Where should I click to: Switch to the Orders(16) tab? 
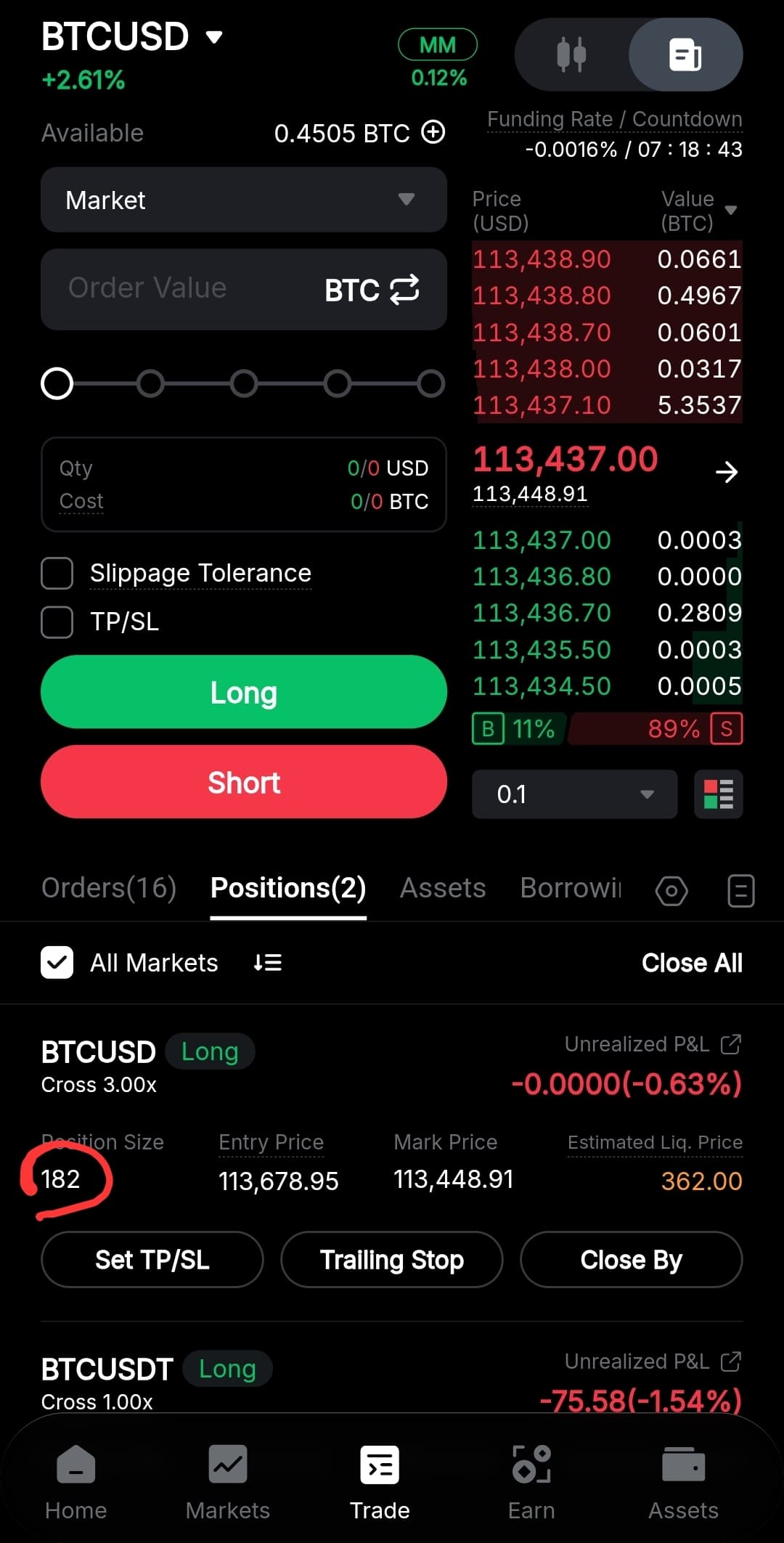point(109,888)
